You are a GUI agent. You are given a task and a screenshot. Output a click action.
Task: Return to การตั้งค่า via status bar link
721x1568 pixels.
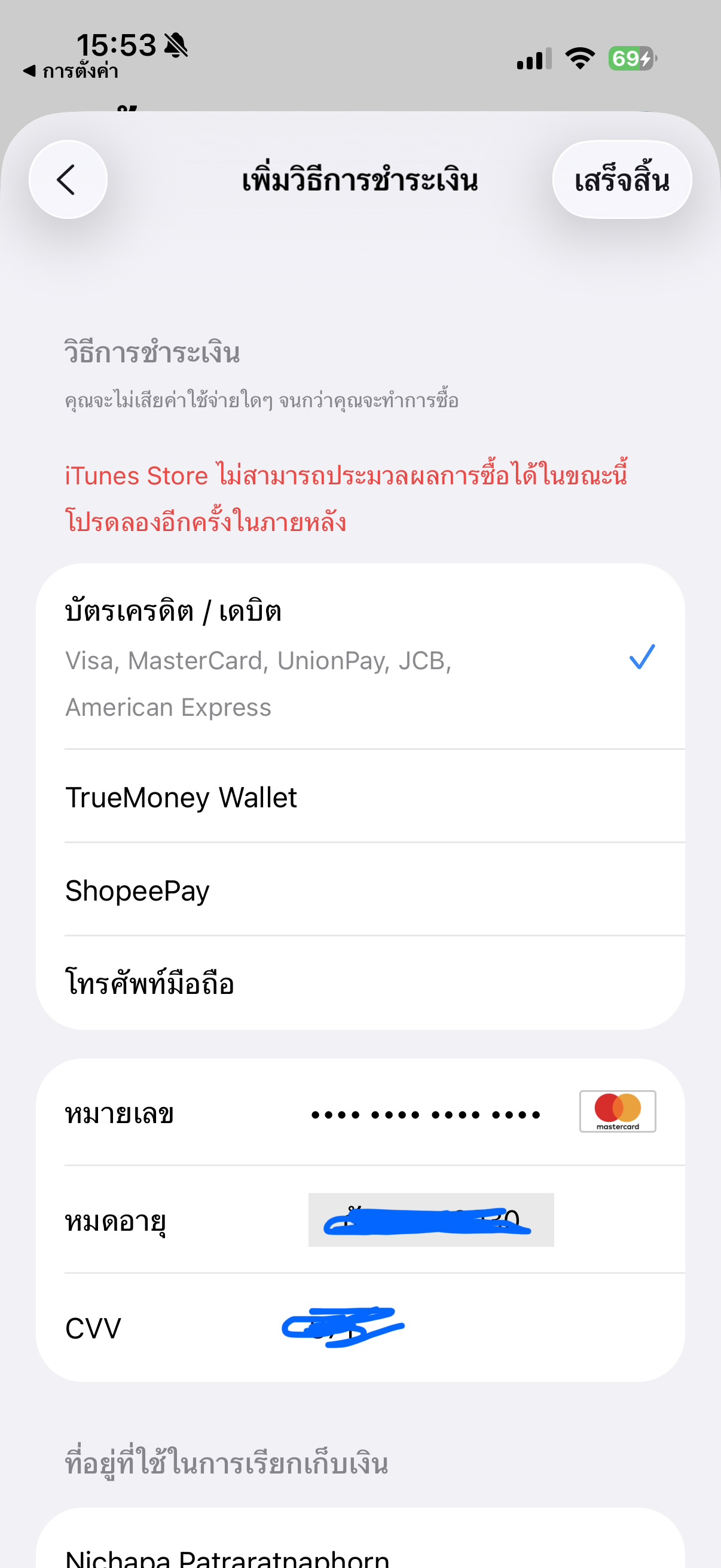click(x=71, y=71)
